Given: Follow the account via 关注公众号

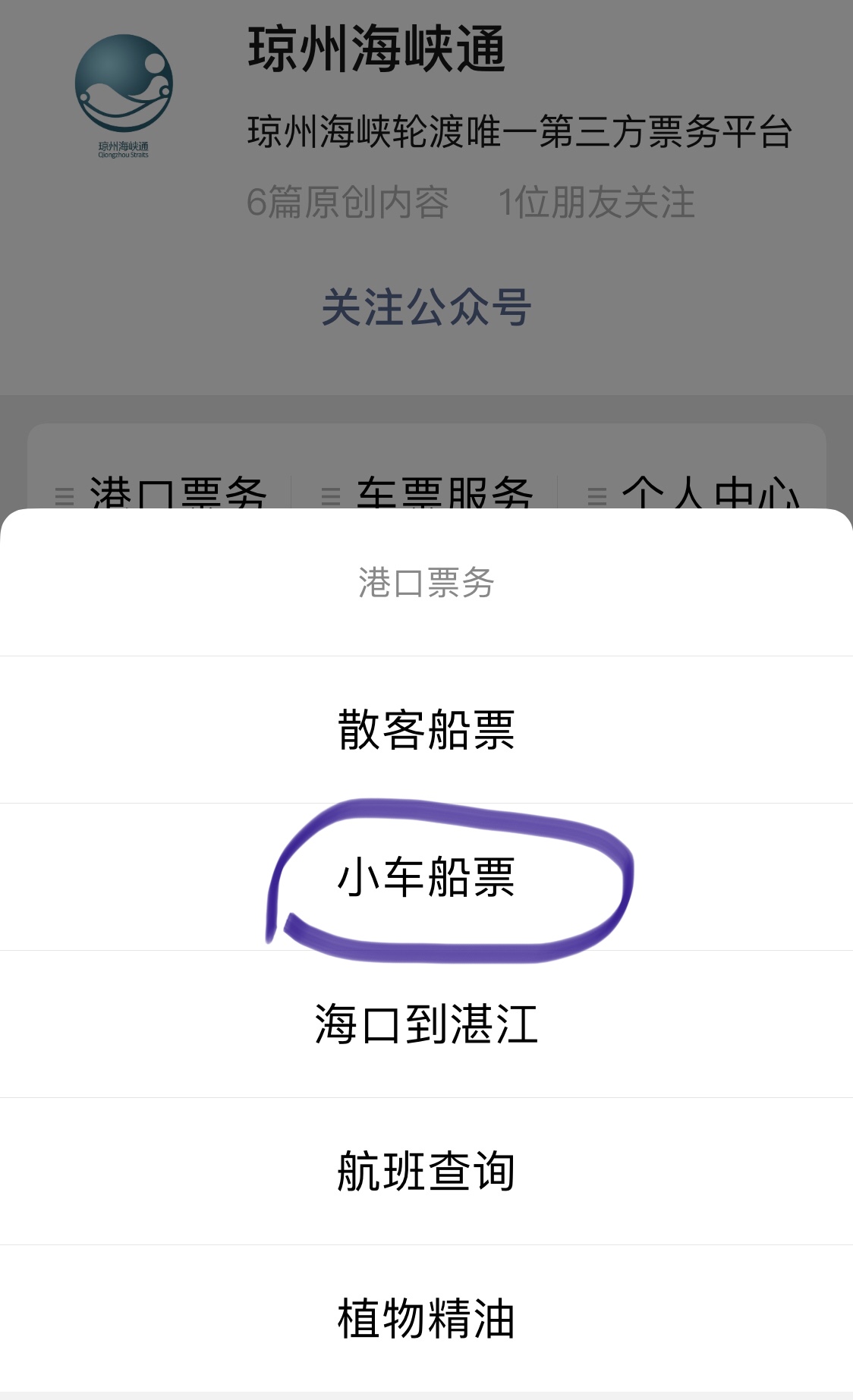Looking at the screenshot, I should point(426,307).
